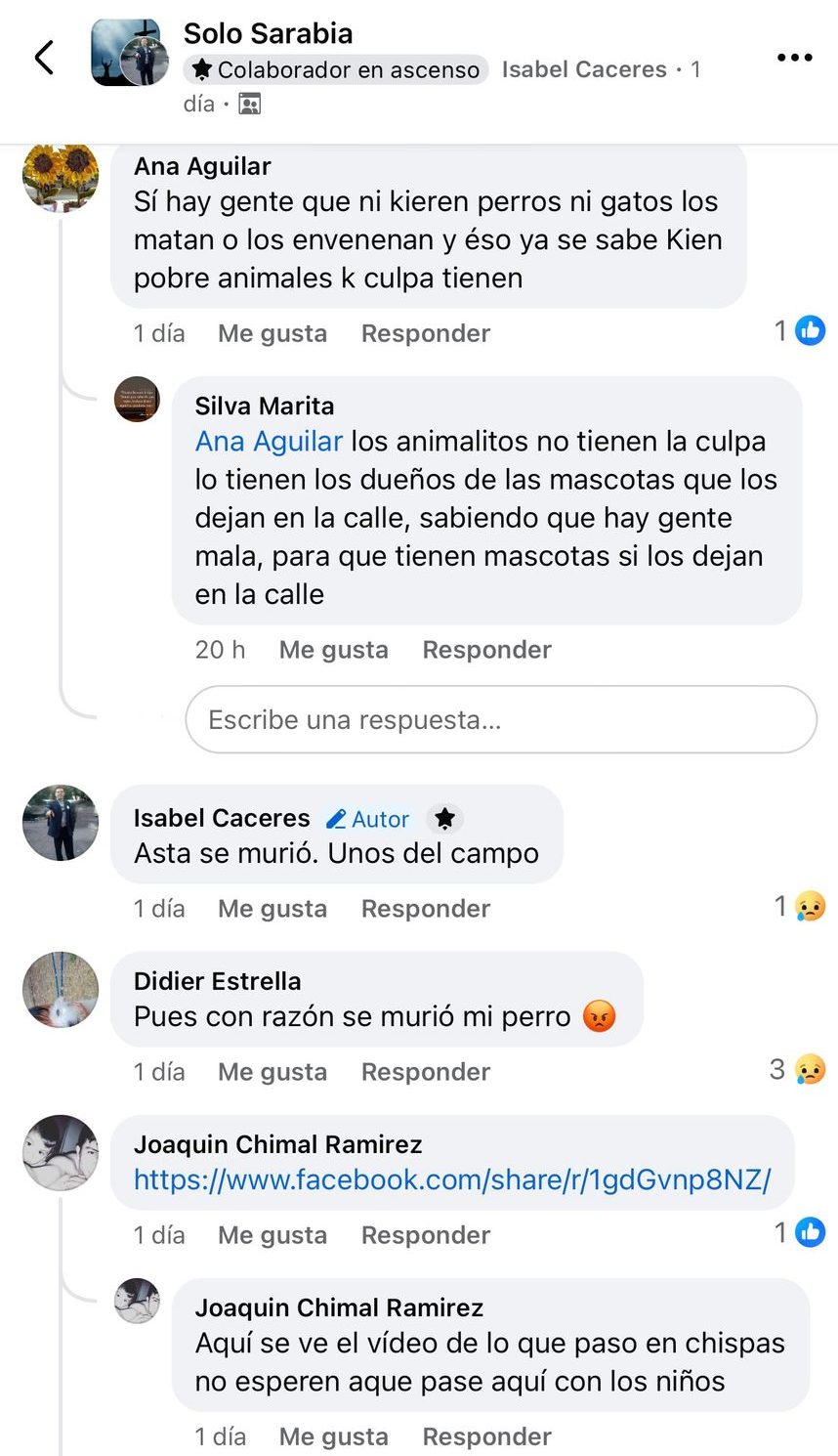Open the Ana Aguilar mention in Silva's reply
Screen dimensions: 838x1456
269,442
